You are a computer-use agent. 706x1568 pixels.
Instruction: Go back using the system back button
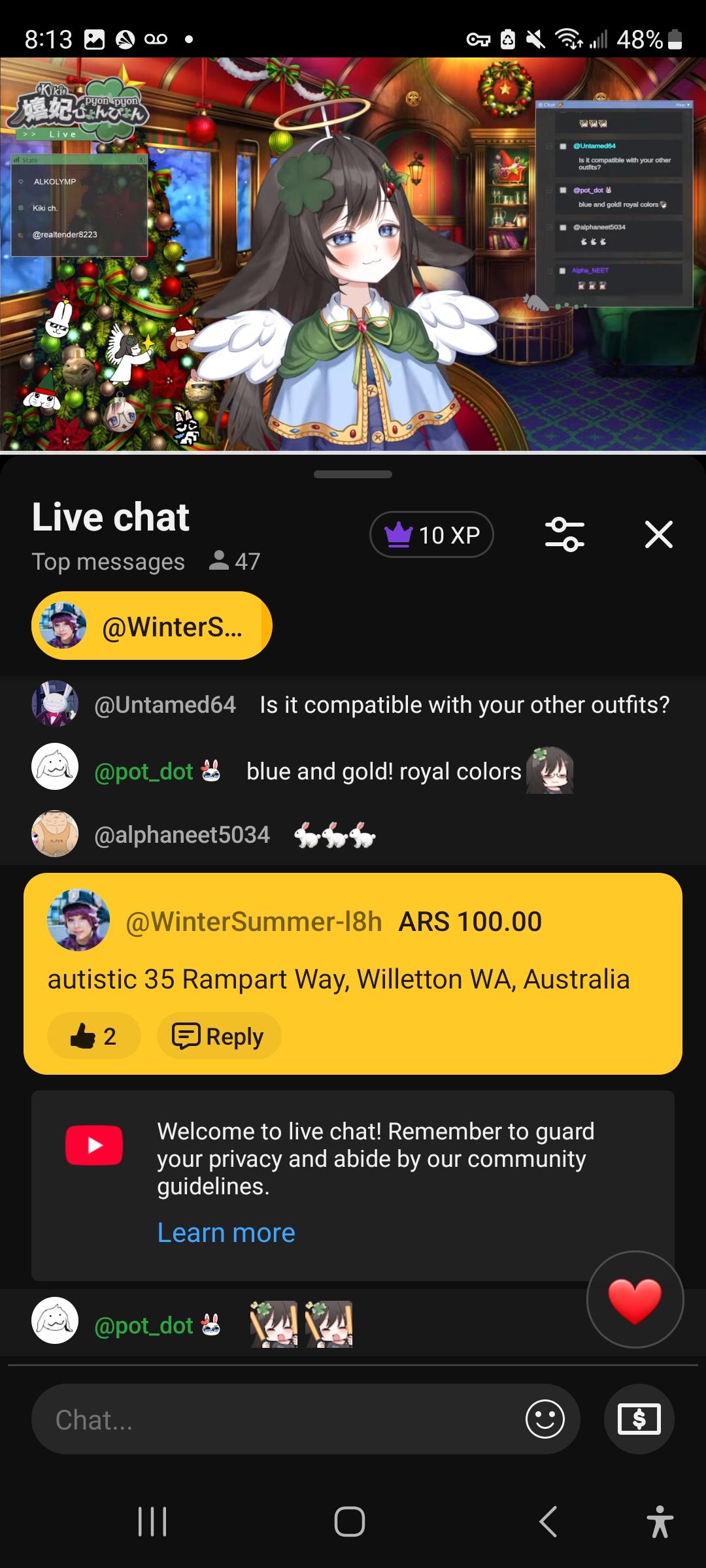(548, 1522)
